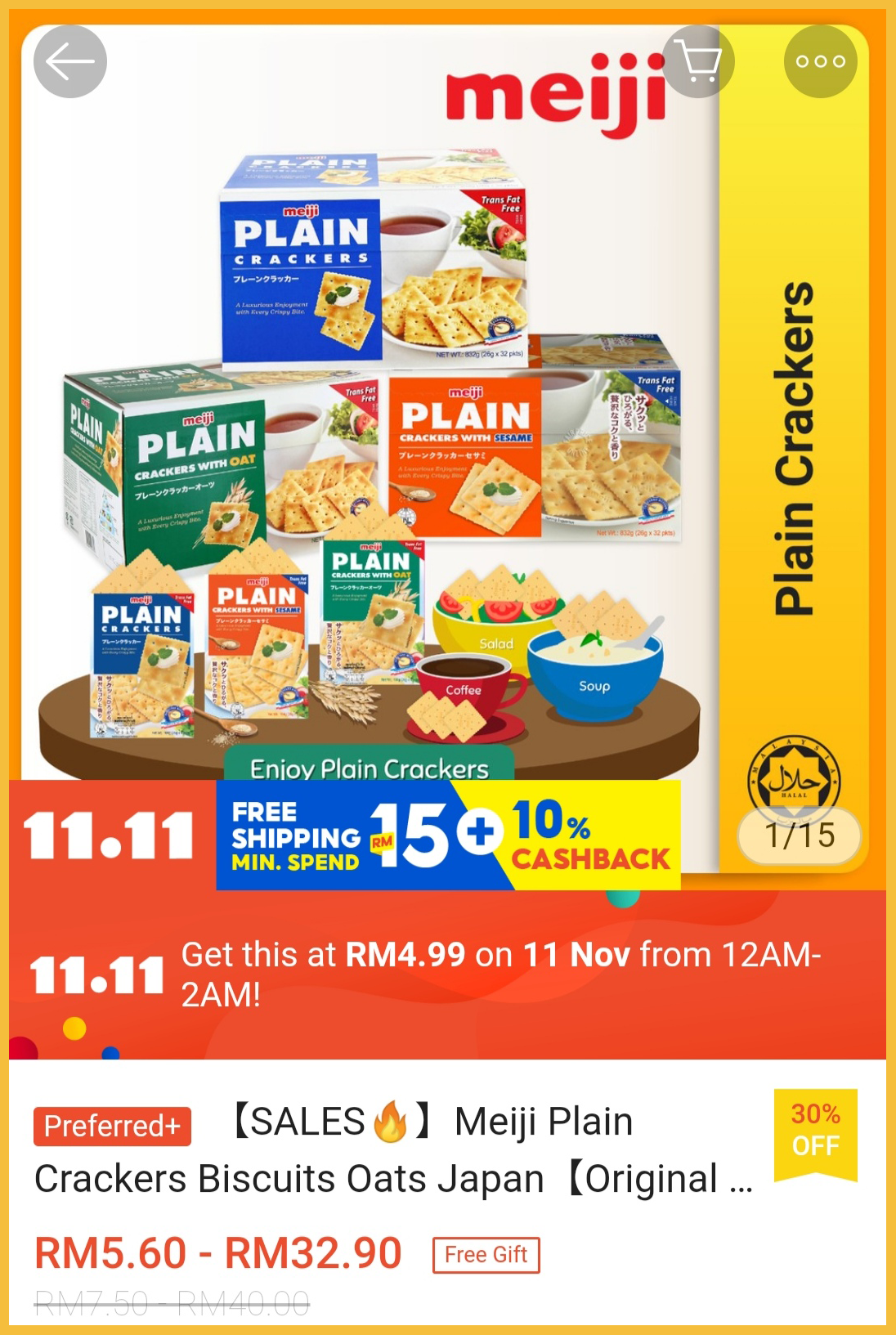Tap the Free Gift tag
The image size is (896, 1335).
[486, 1255]
